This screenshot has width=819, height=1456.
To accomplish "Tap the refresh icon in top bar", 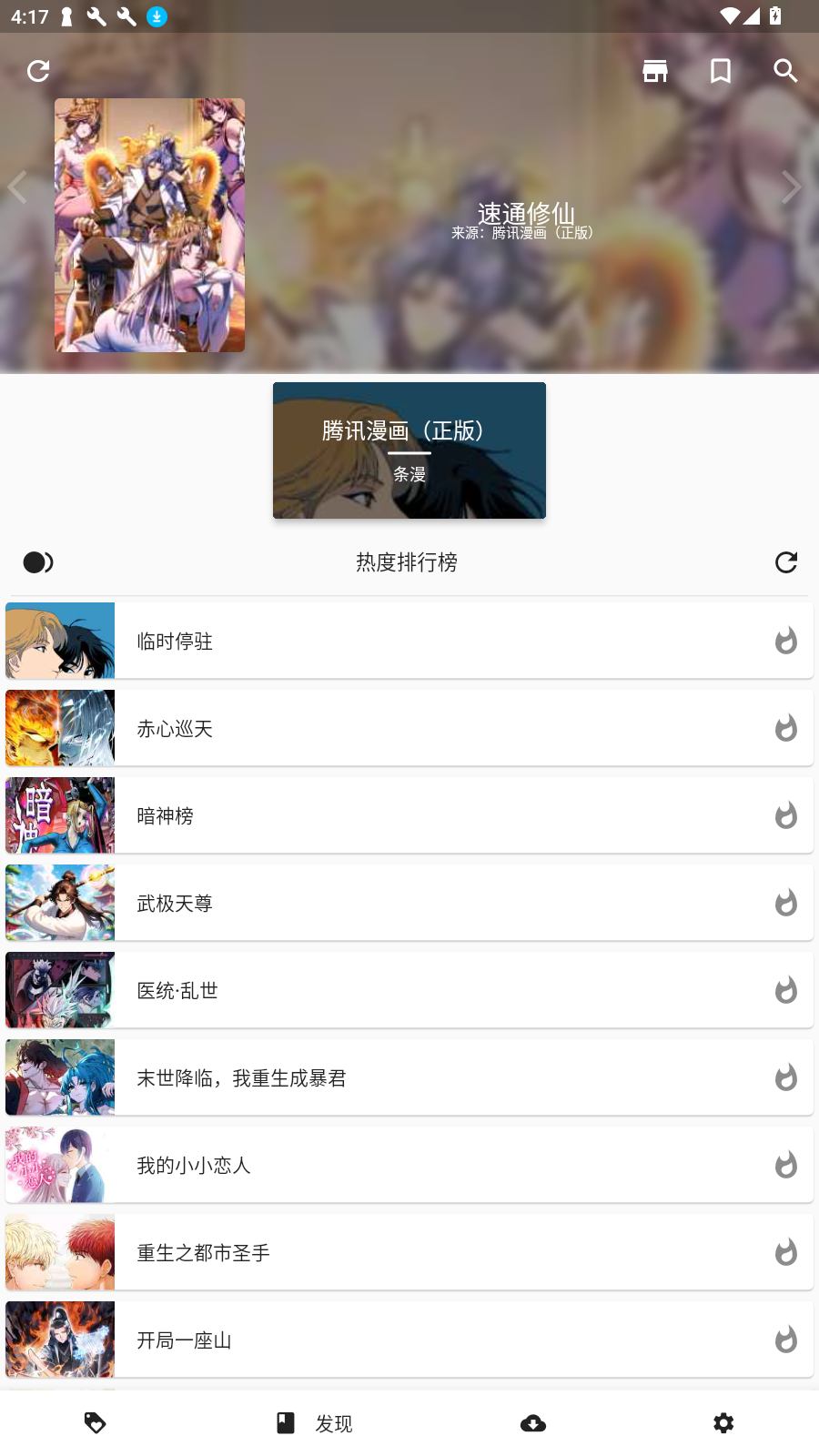I will (x=38, y=71).
